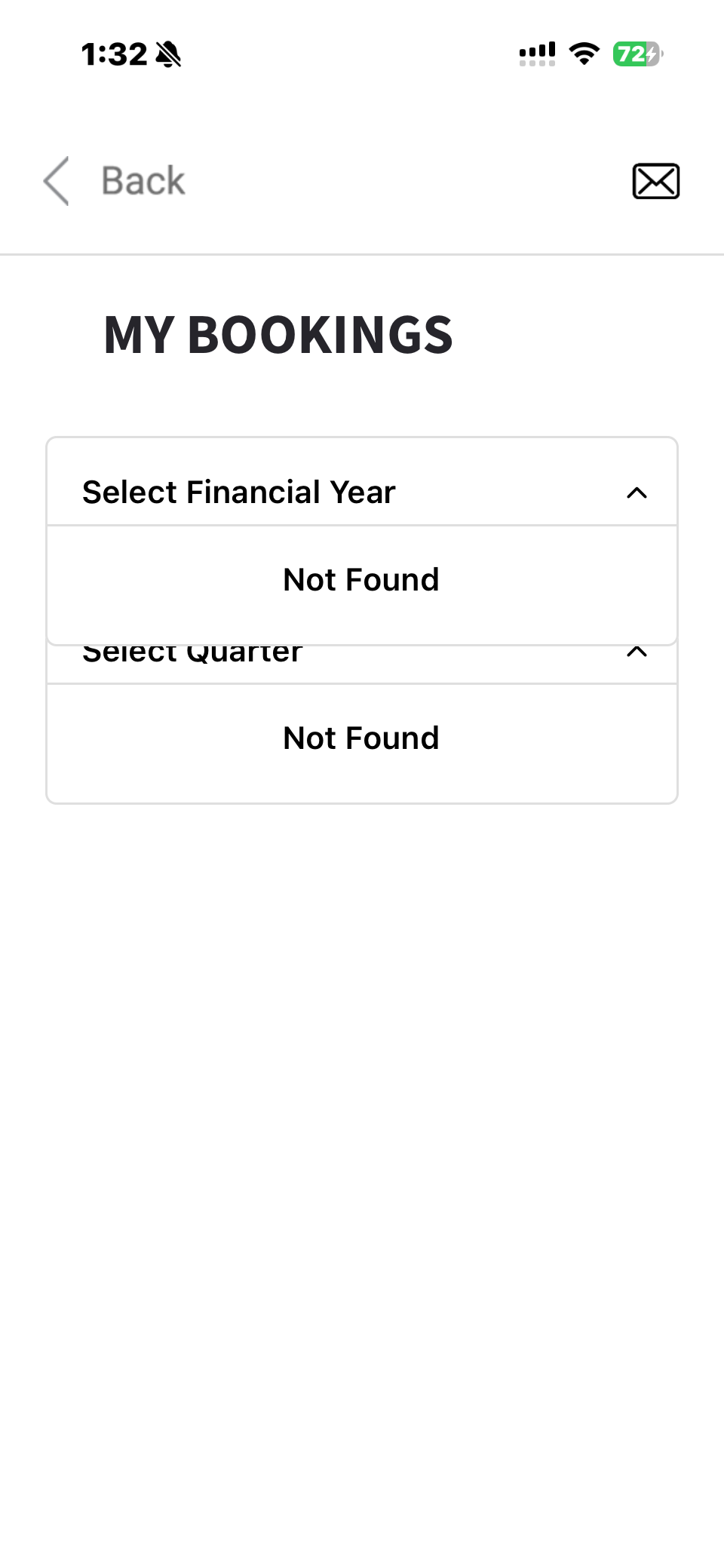Collapse the Select Financial Year dropdown

tap(637, 492)
